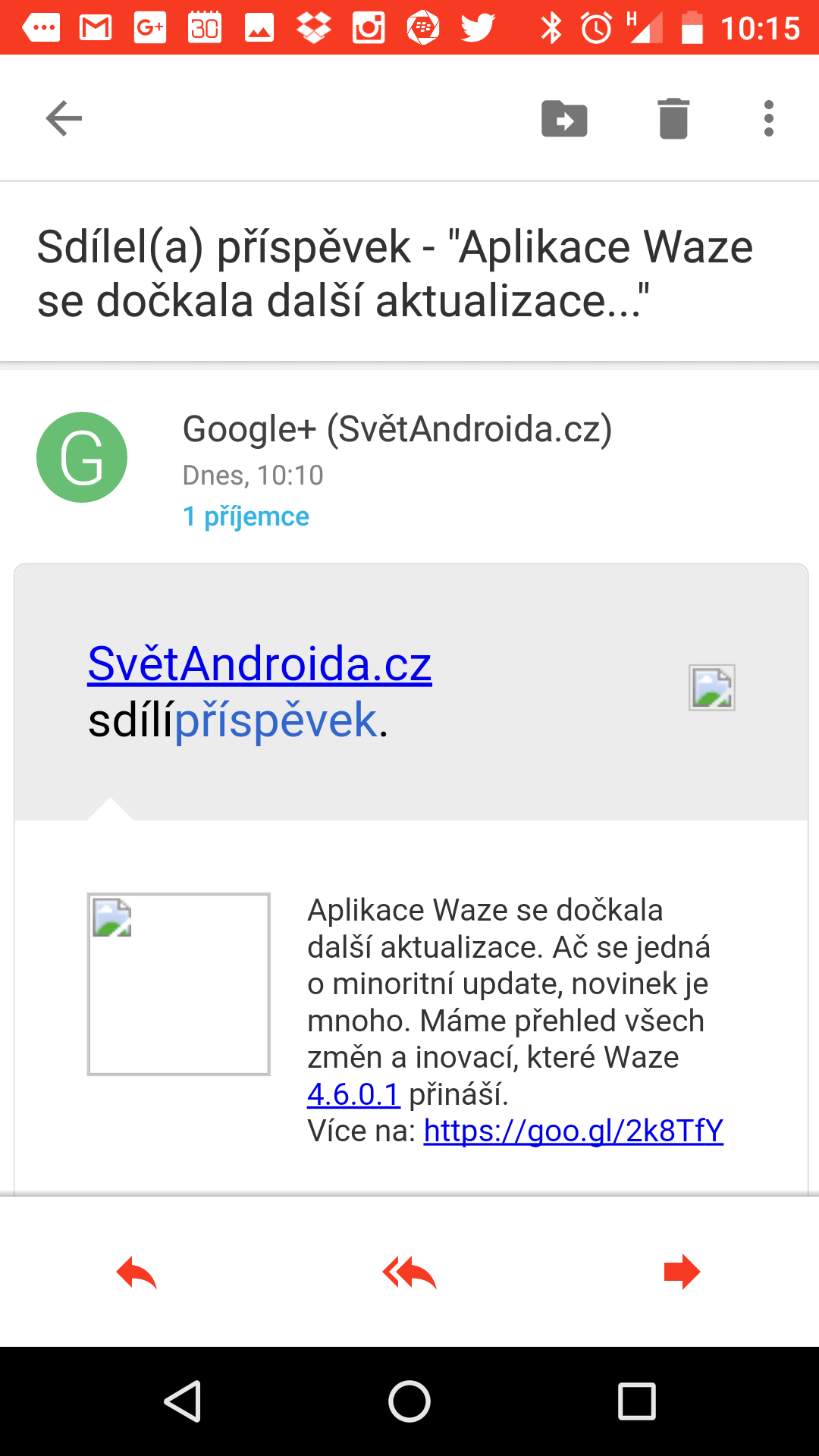The width and height of the screenshot is (819, 1456).
Task: Tap the 4.6.0.1 link
Action: (x=353, y=1094)
